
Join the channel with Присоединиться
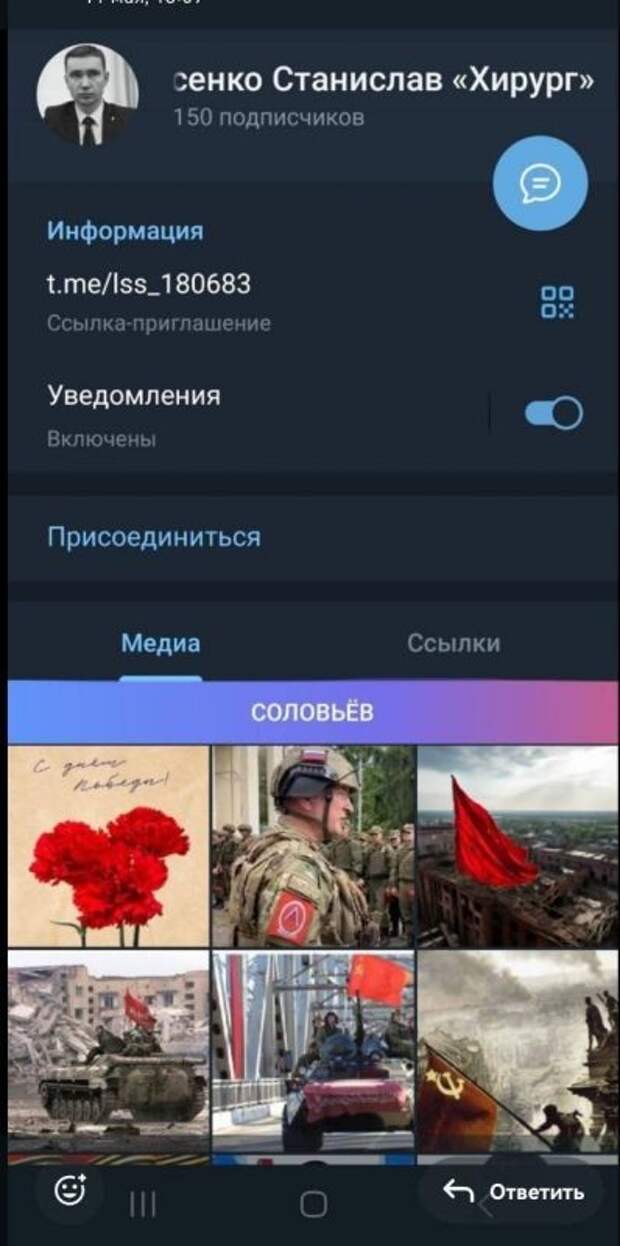point(154,537)
